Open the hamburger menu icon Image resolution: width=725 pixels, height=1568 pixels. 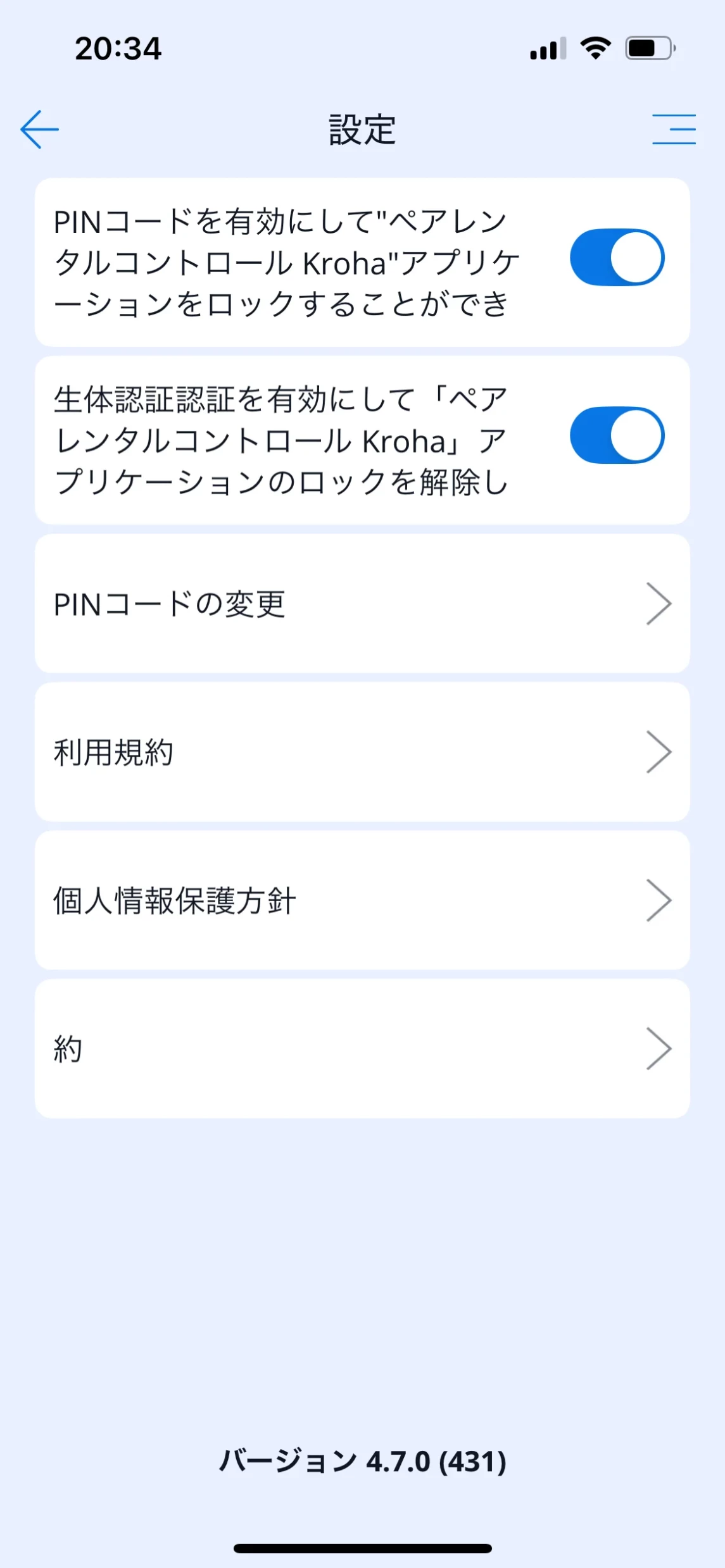(674, 130)
